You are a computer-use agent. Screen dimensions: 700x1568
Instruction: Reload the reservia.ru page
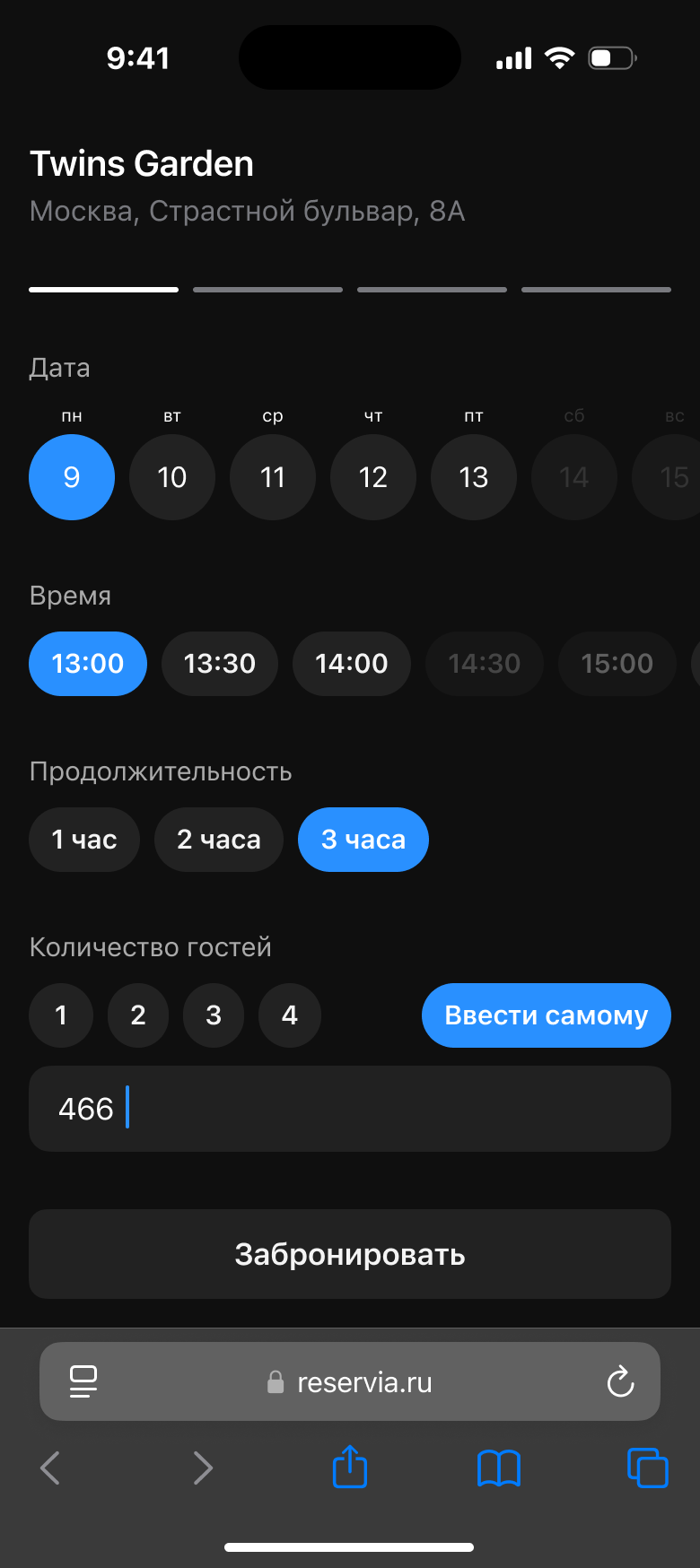[621, 1381]
